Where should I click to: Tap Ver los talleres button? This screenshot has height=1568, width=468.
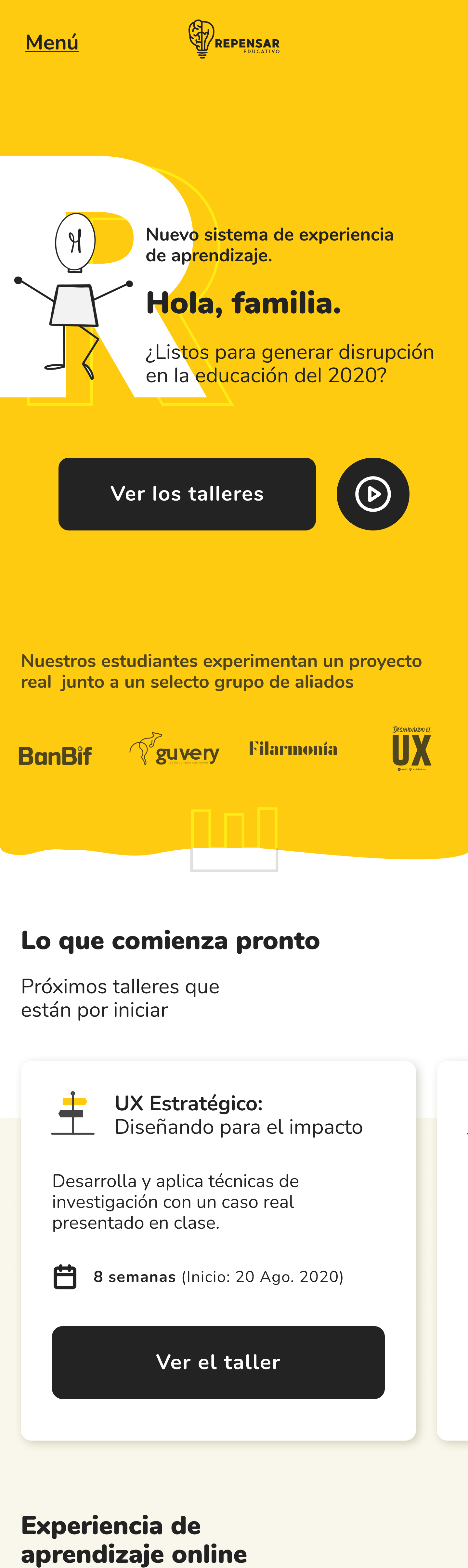(x=187, y=494)
